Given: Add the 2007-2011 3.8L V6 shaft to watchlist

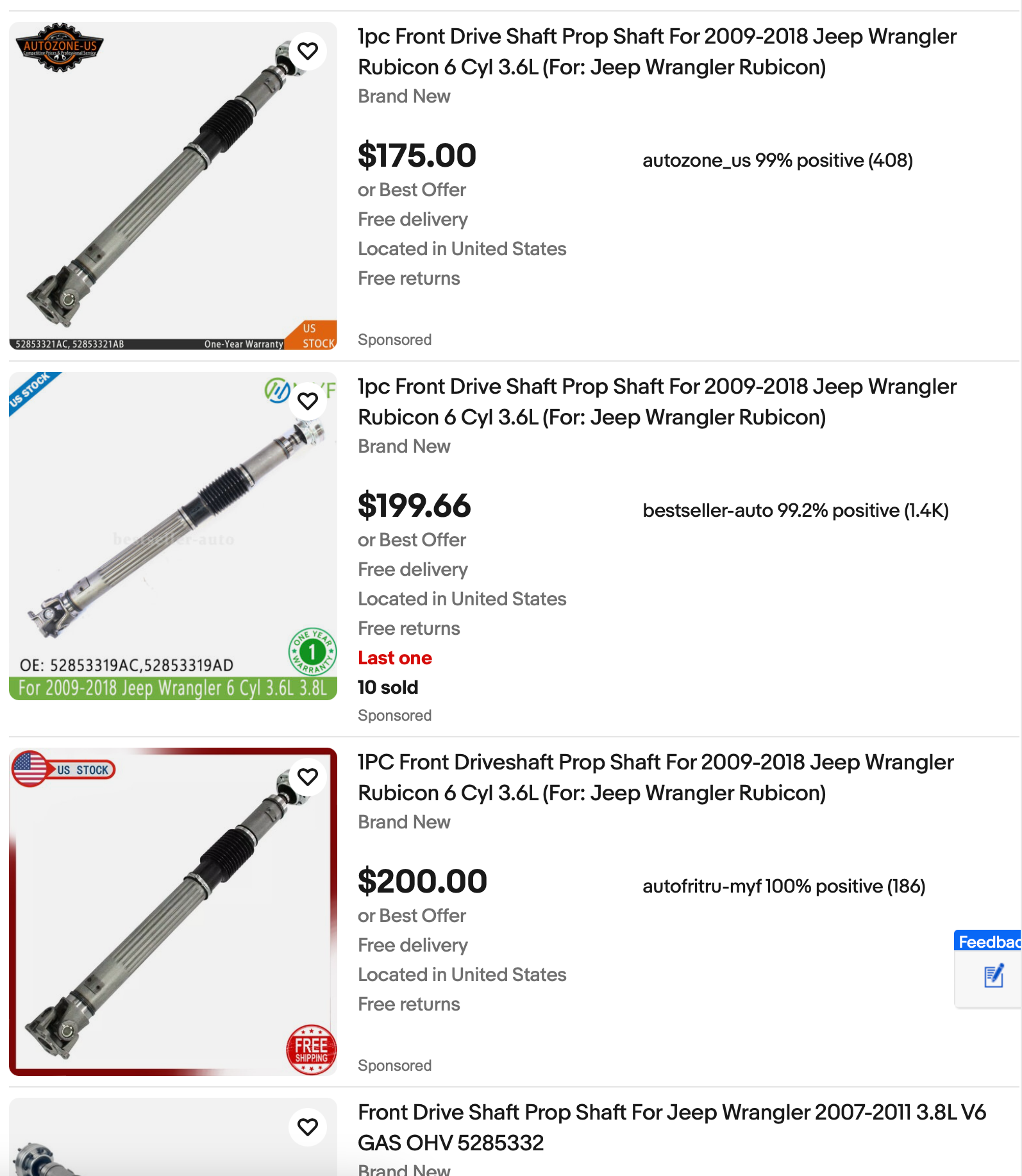Looking at the screenshot, I should [308, 1127].
